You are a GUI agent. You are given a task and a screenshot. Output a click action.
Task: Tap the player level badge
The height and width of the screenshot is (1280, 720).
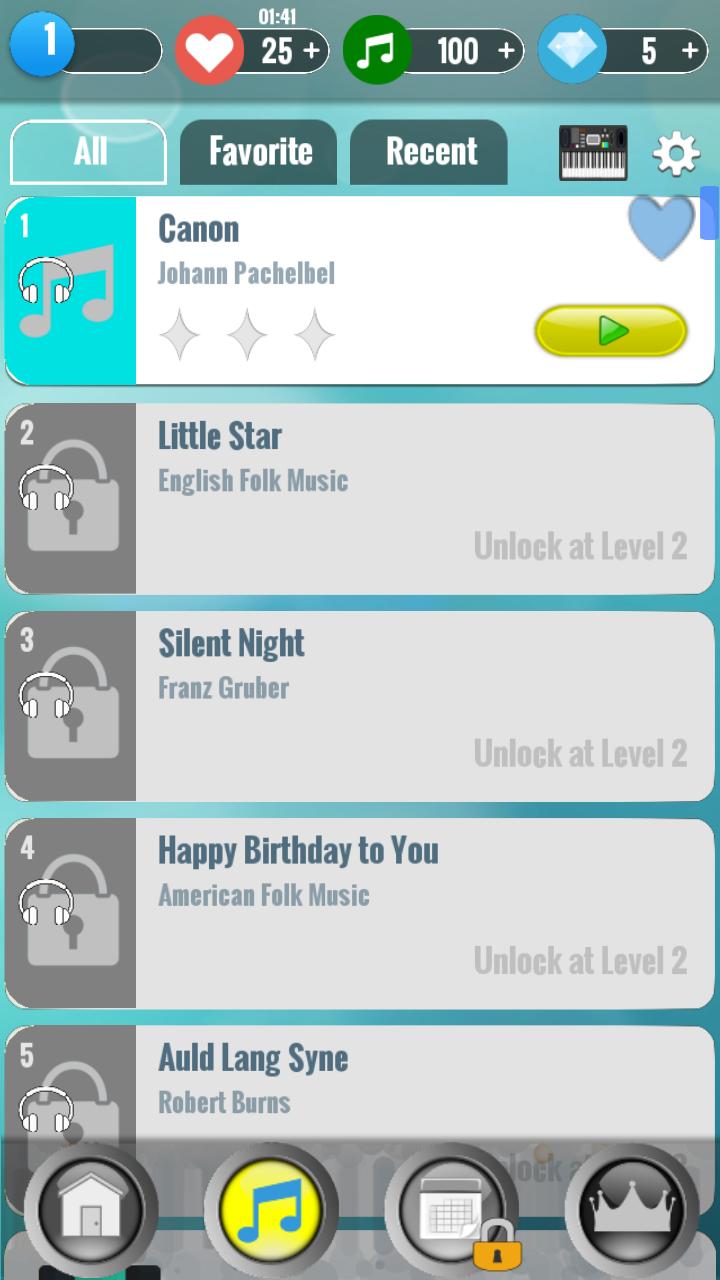coord(42,45)
